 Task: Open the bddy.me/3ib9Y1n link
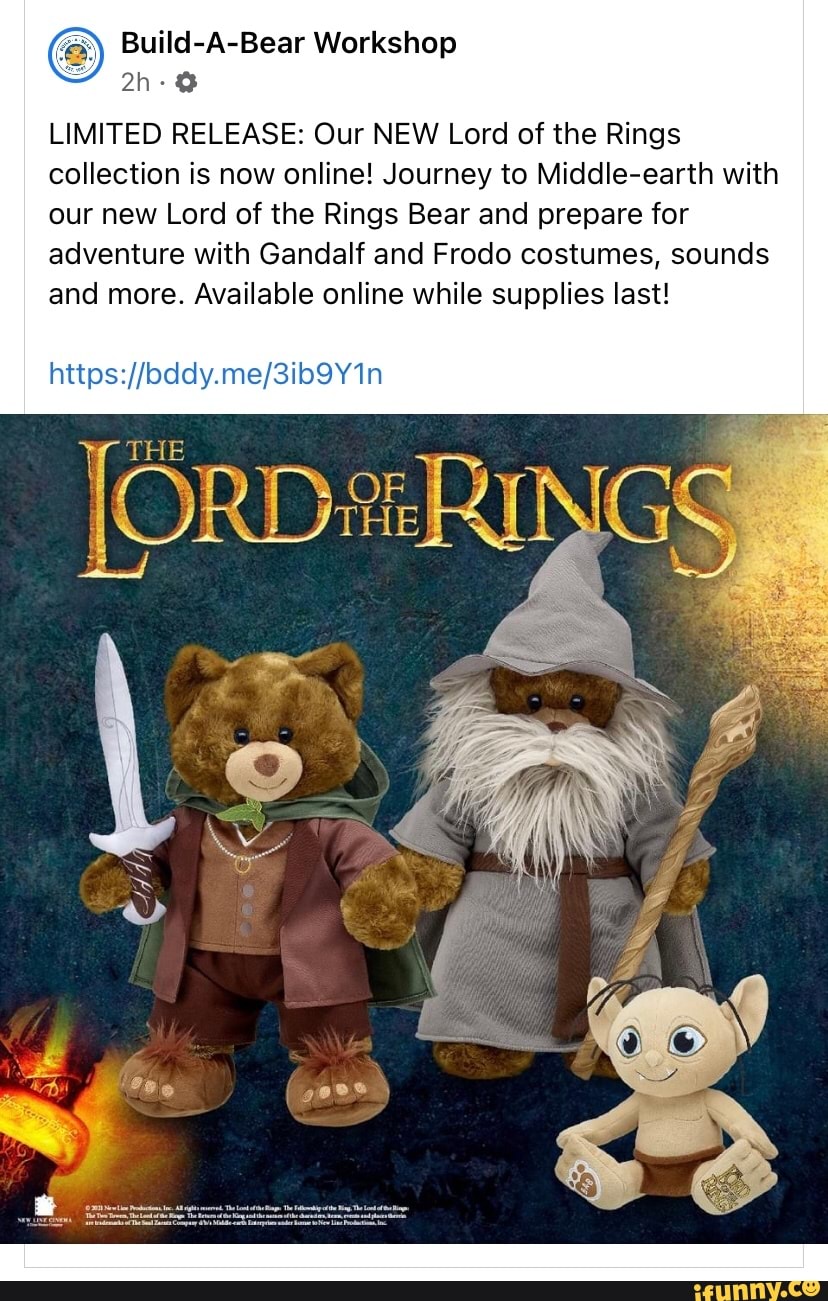(216, 373)
